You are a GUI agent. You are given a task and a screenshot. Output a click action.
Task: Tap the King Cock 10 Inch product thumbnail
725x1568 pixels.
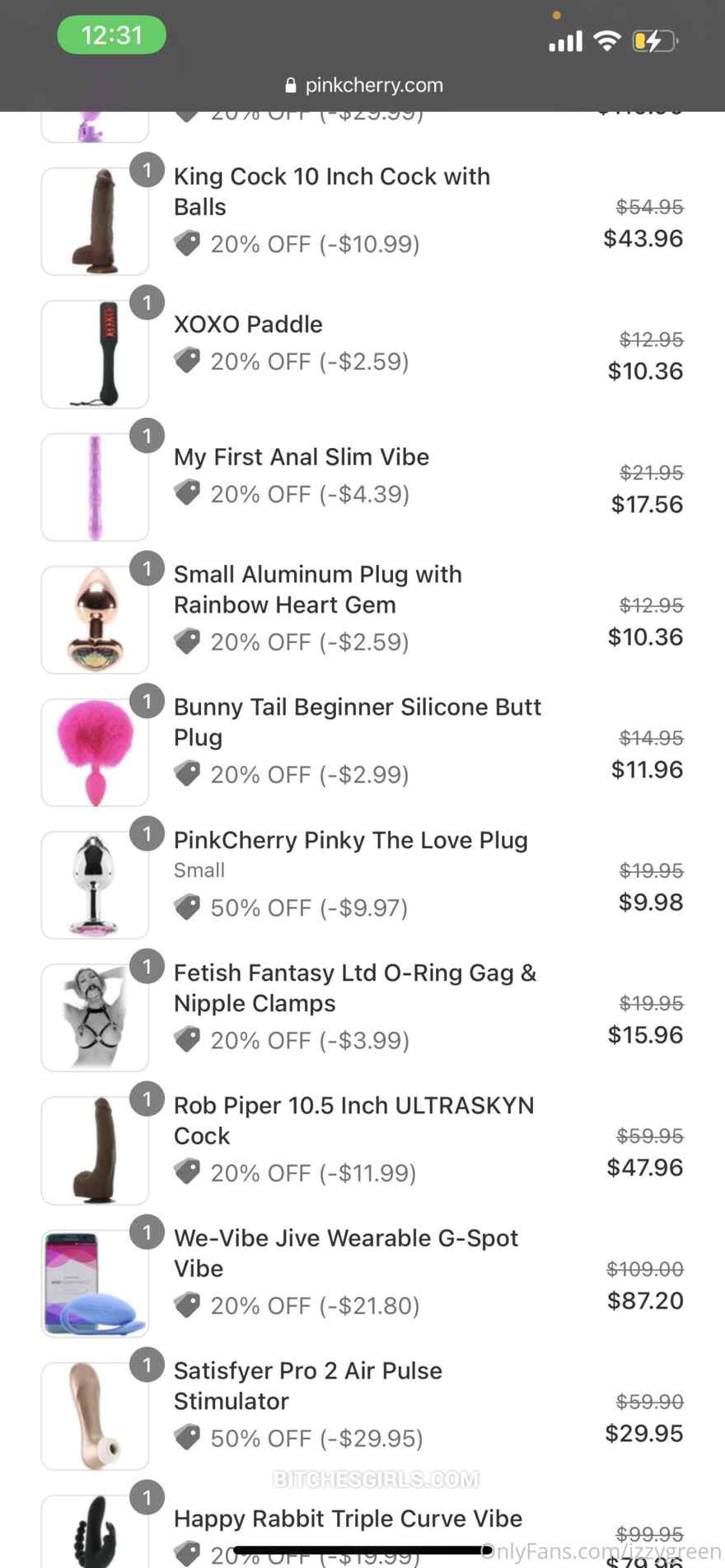click(95, 222)
